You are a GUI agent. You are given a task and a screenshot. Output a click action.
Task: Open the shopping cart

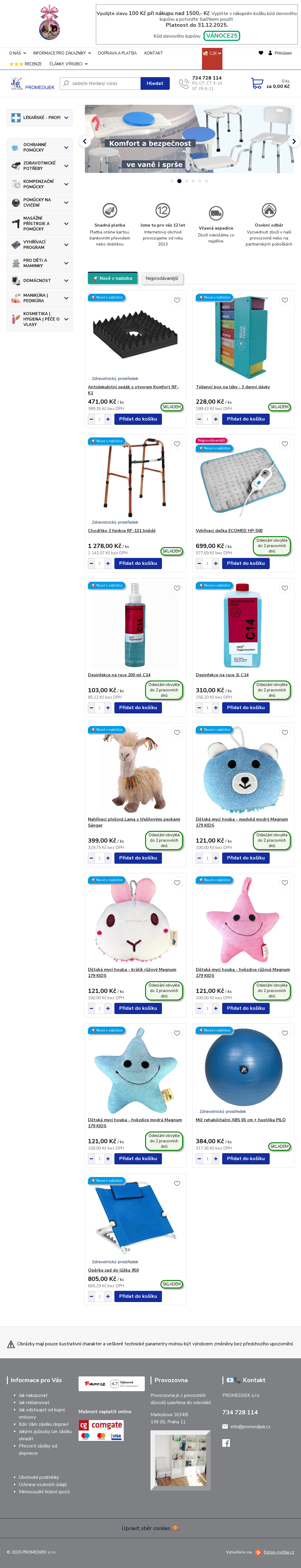(257, 83)
